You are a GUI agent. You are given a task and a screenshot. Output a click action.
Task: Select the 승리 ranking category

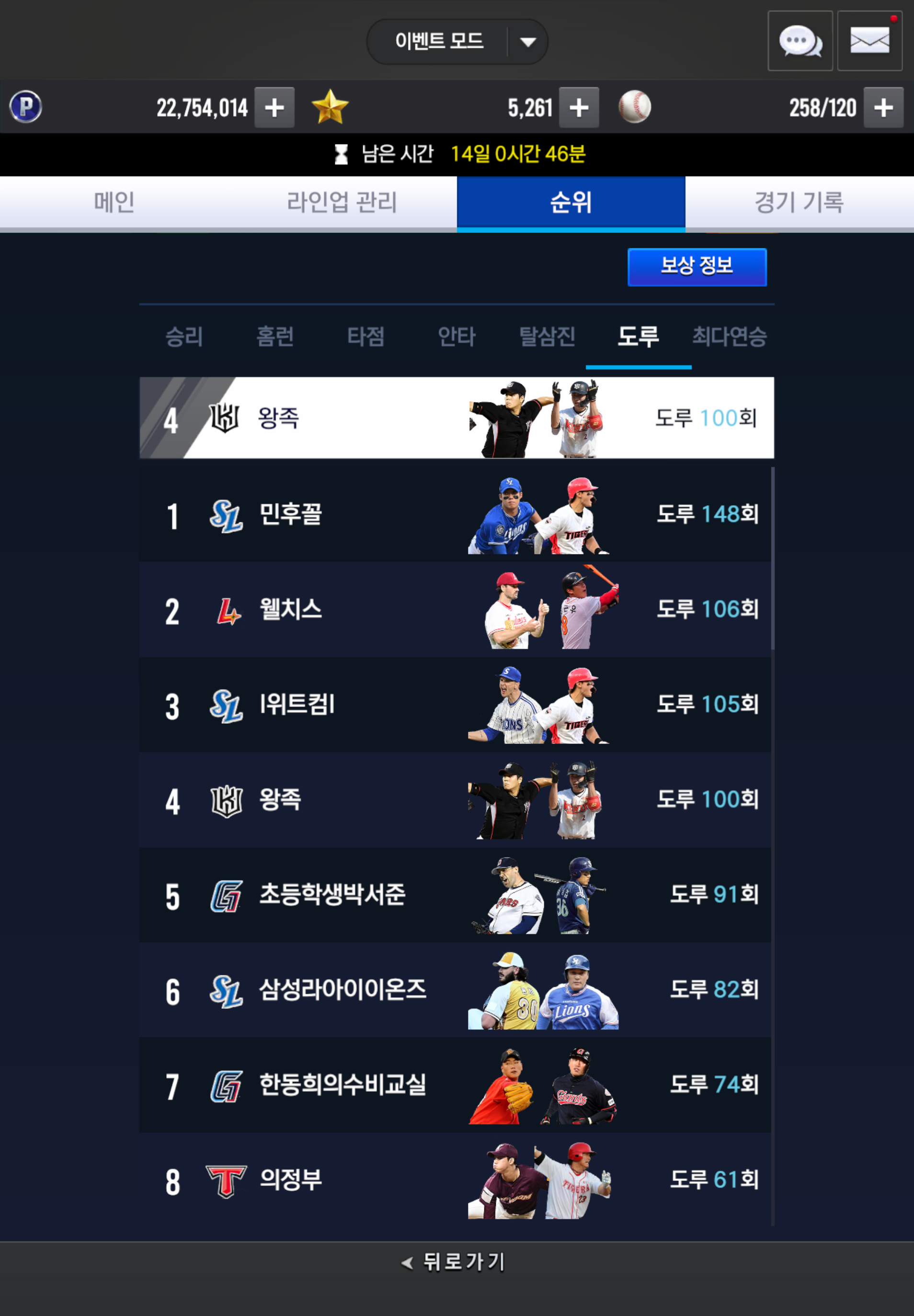pos(184,336)
